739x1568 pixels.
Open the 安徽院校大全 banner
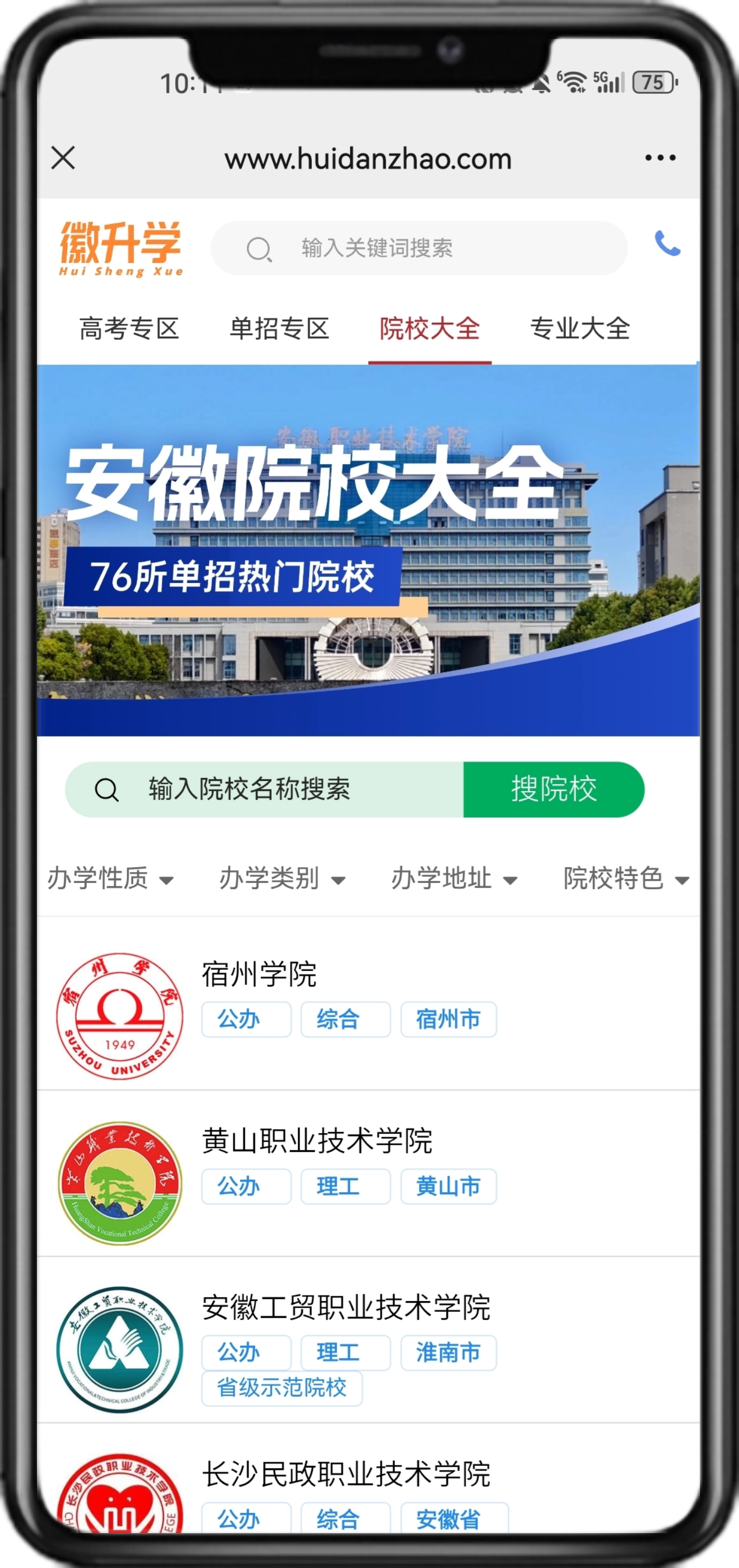point(368,550)
